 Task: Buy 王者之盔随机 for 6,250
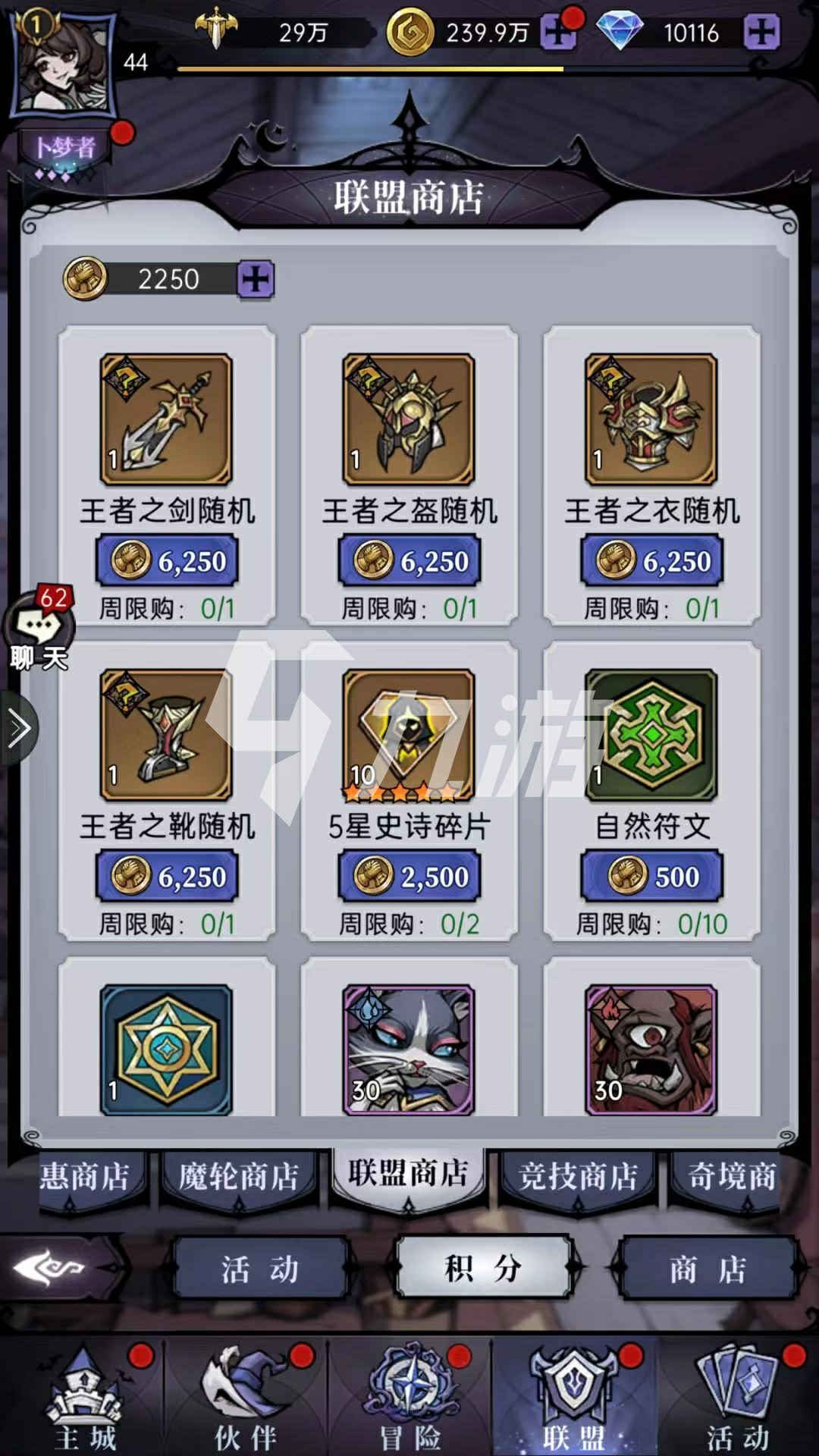click(409, 561)
